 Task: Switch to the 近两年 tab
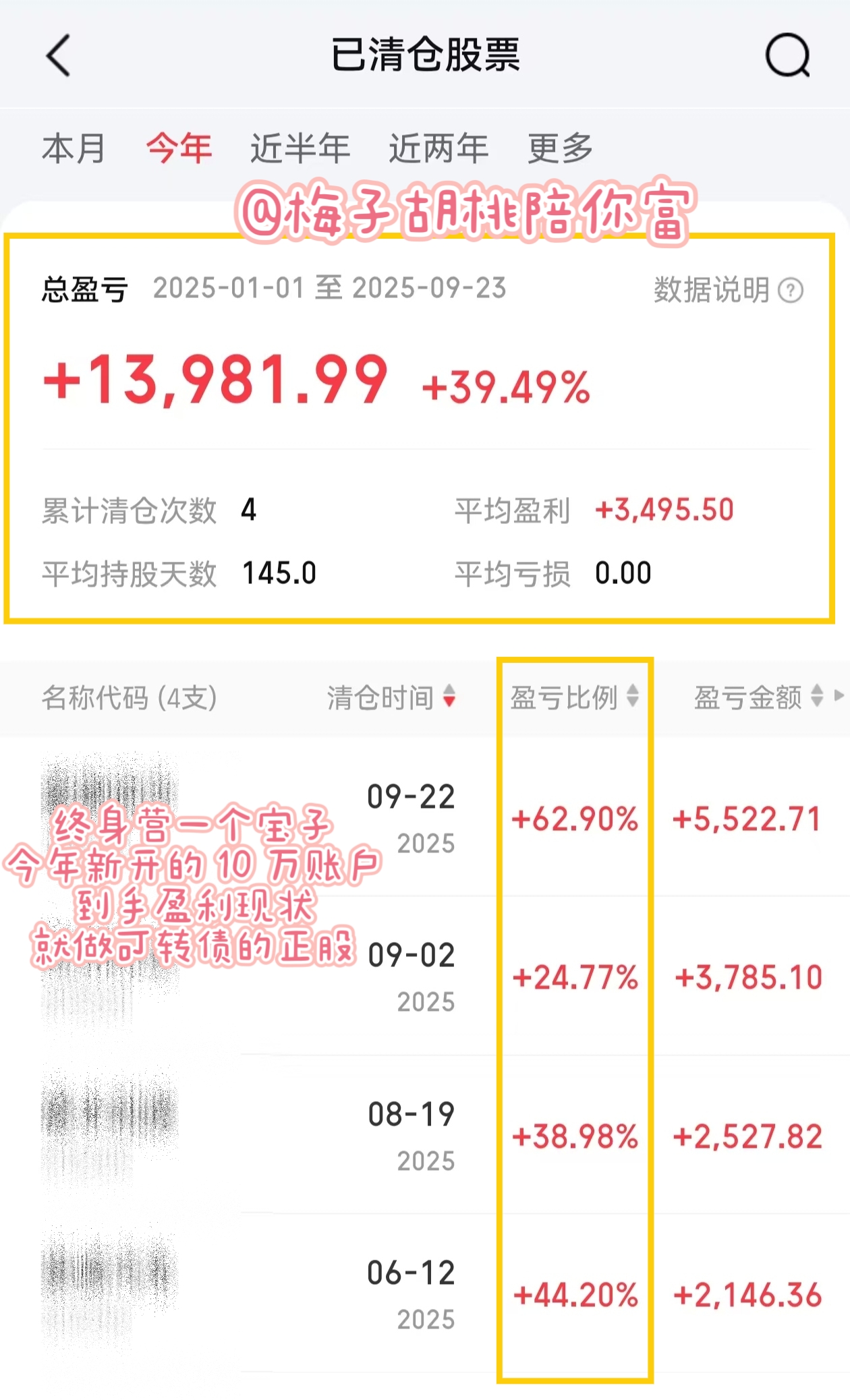click(x=438, y=148)
